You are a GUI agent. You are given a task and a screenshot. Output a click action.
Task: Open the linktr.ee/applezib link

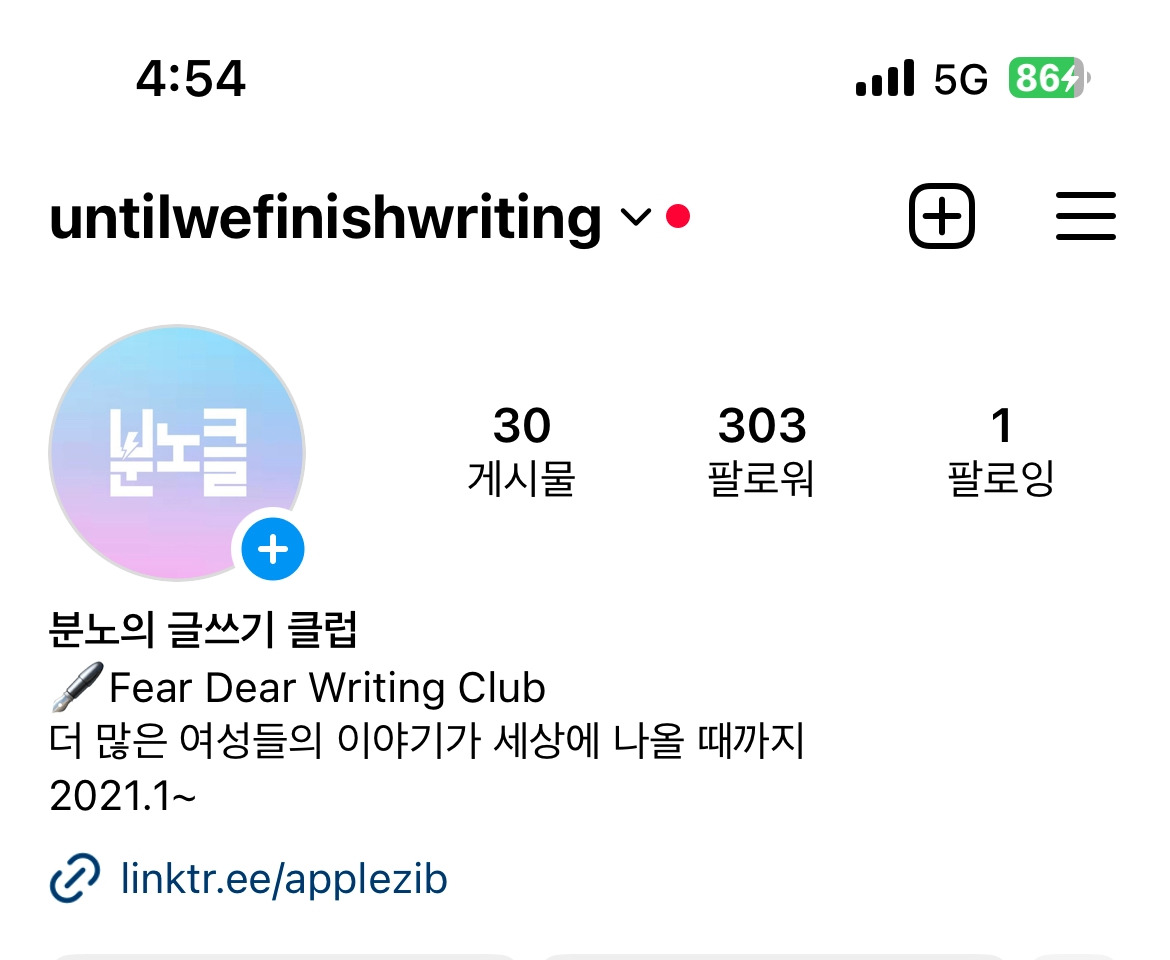pyautogui.click(x=284, y=878)
